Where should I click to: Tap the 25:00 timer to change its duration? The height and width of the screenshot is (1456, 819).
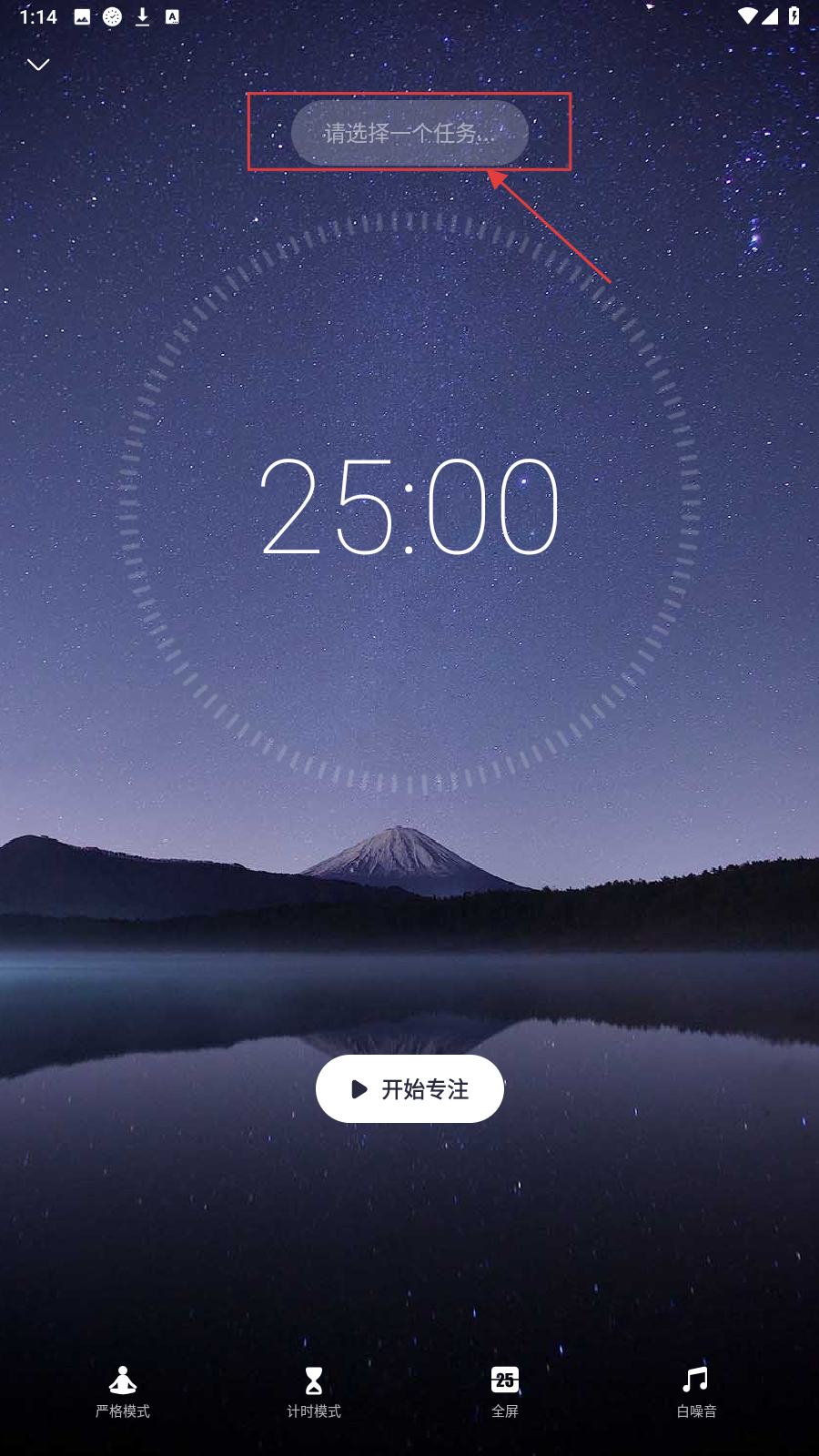tap(409, 506)
